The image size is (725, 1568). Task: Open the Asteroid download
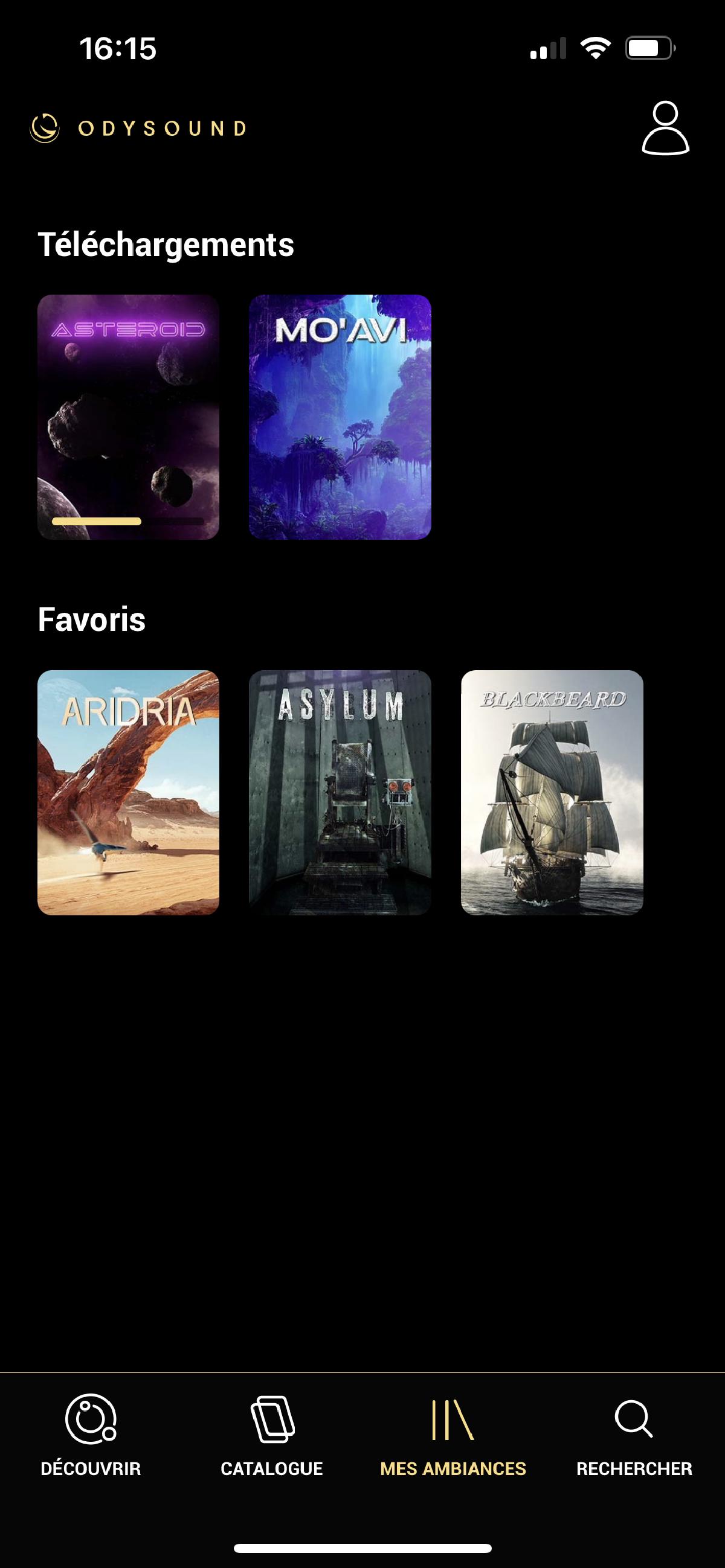click(x=128, y=417)
